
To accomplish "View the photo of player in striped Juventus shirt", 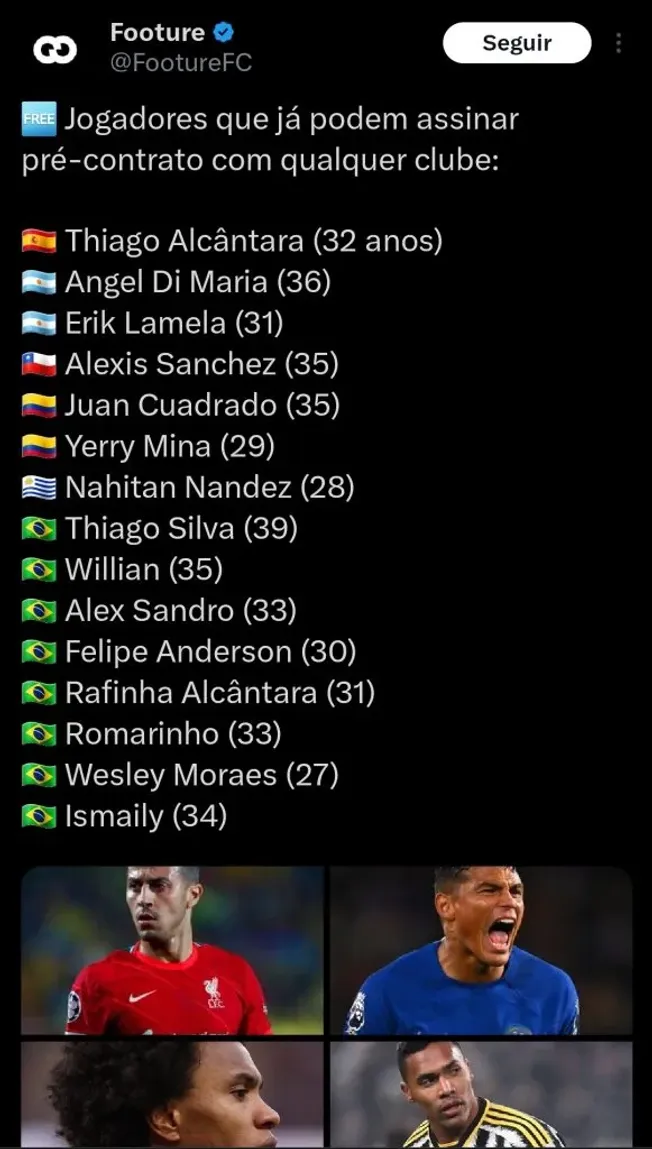I will 481,1095.
